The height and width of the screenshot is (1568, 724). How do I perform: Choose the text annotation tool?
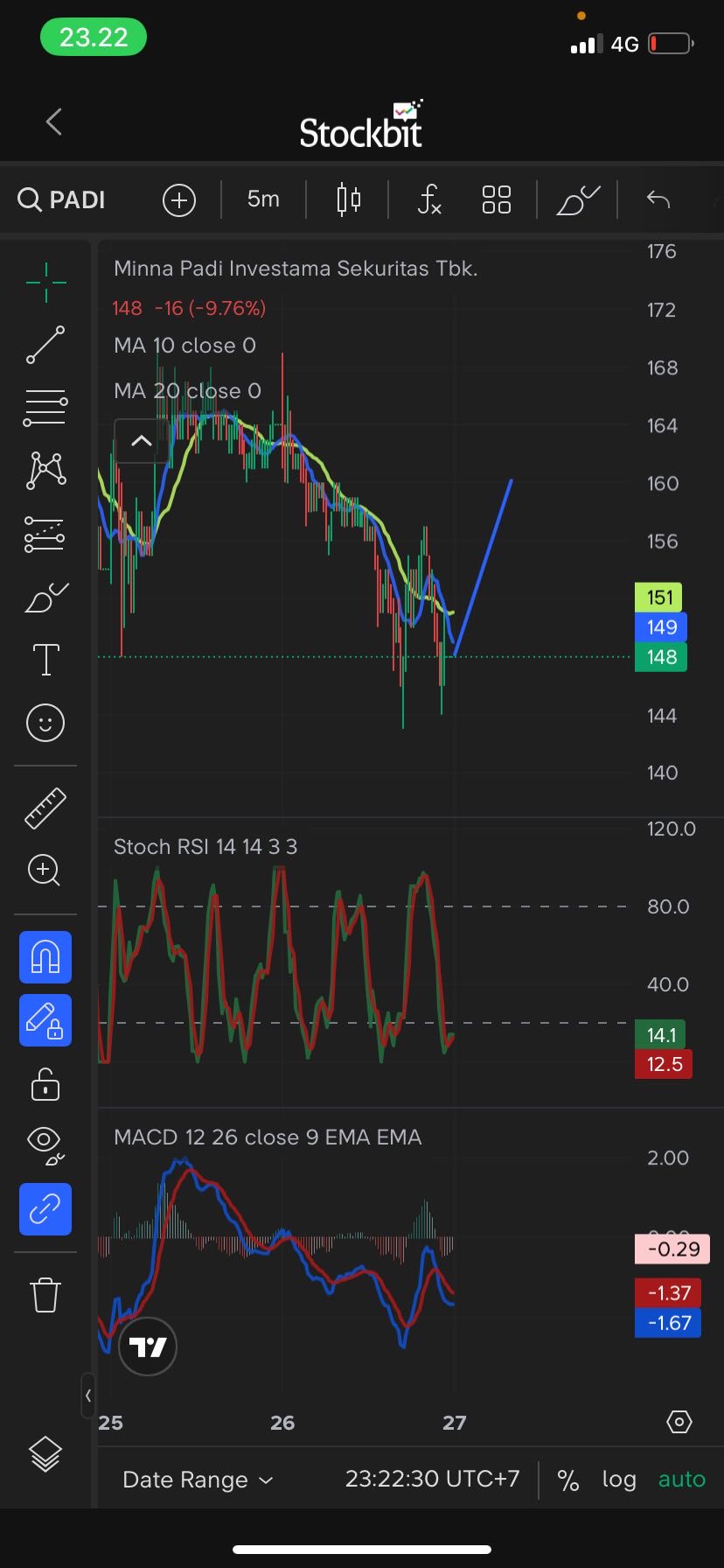tap(45, 660)
